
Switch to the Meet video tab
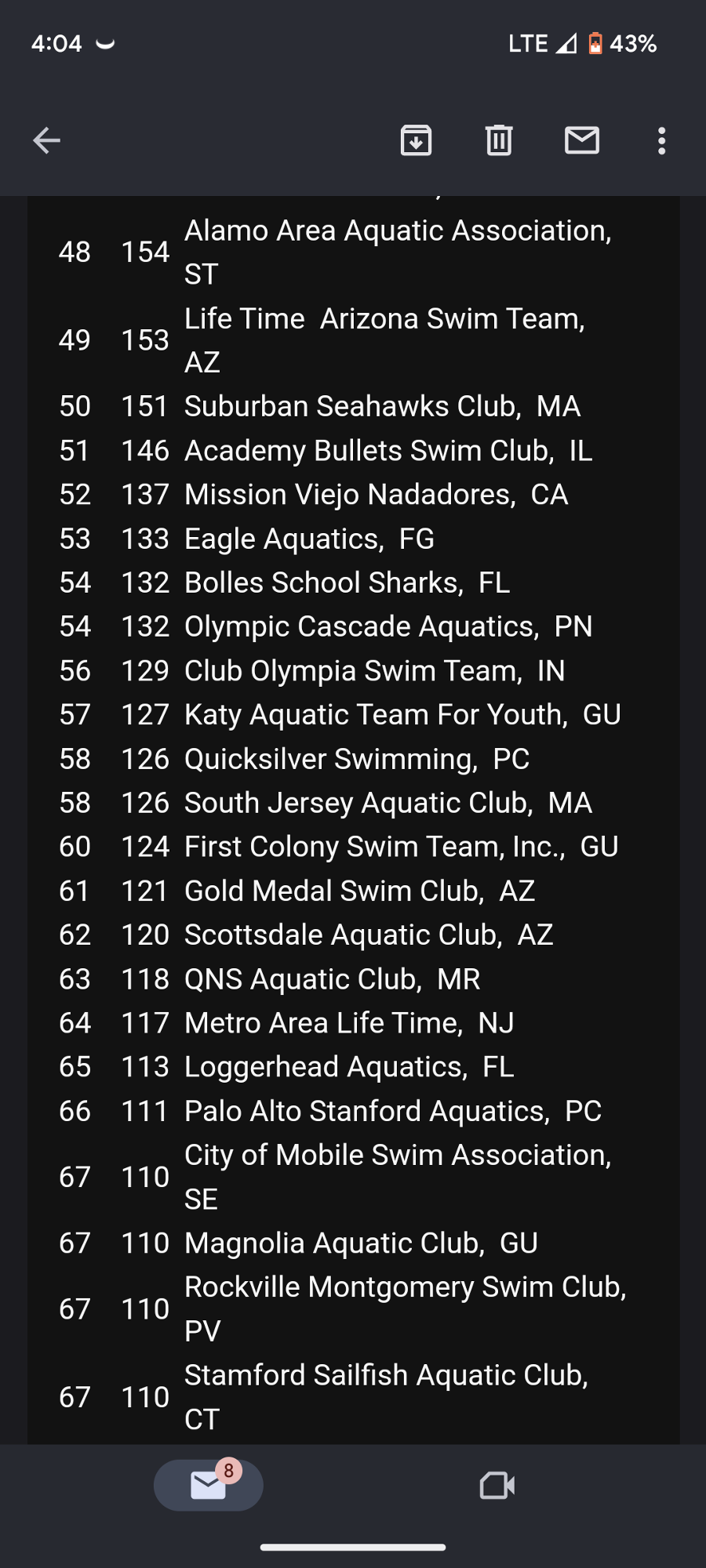coord(497,1485)
